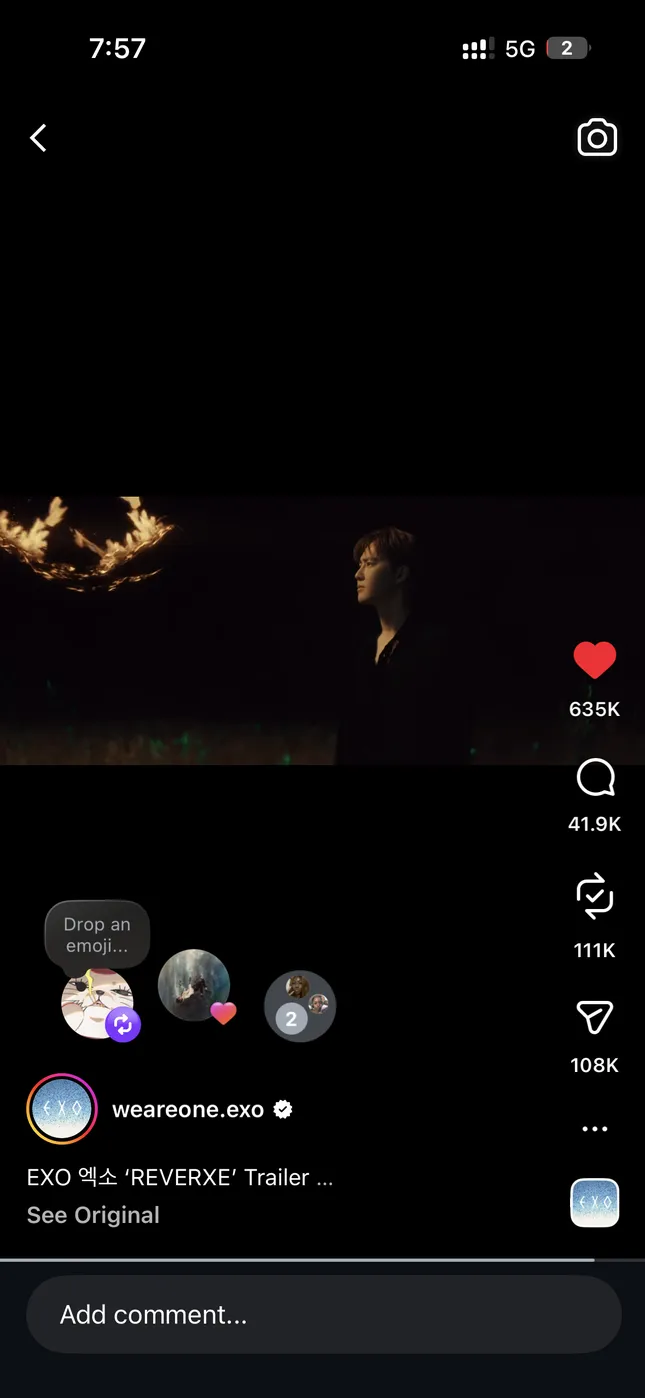Open the camera icon
645x1398 pixels.
point(597,138)
